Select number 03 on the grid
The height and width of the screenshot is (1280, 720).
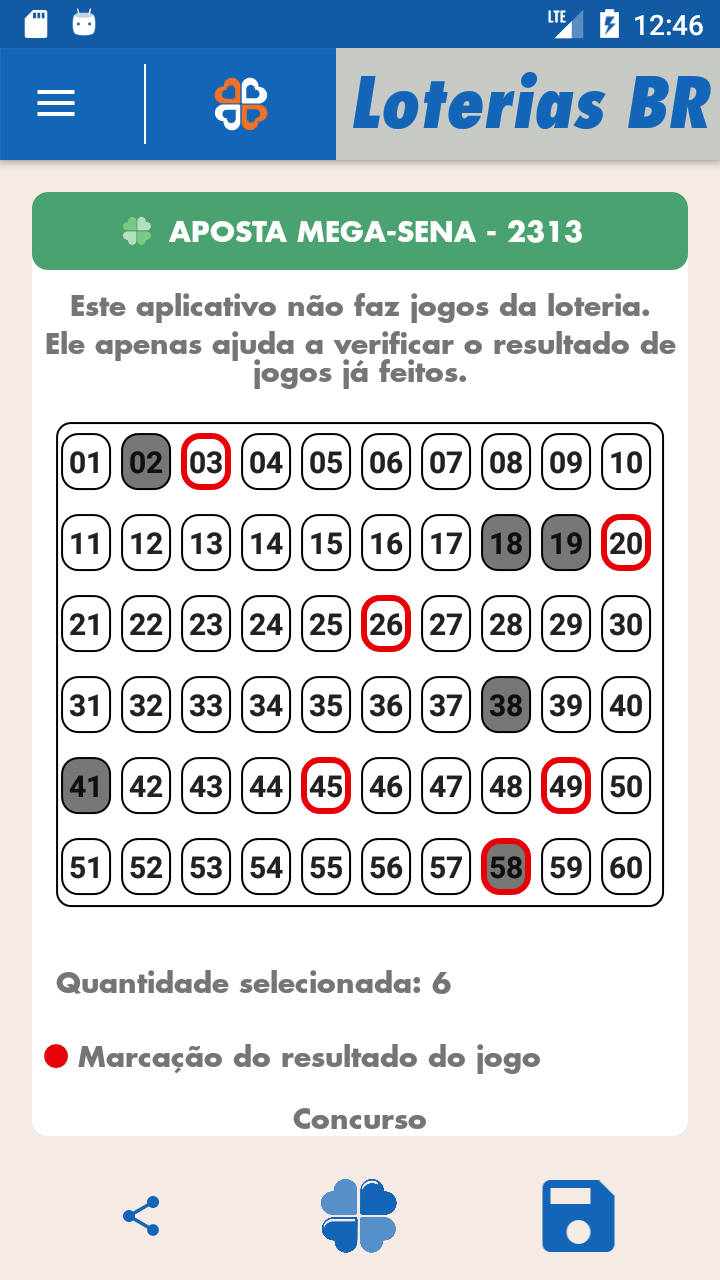(x=206, y=462)
